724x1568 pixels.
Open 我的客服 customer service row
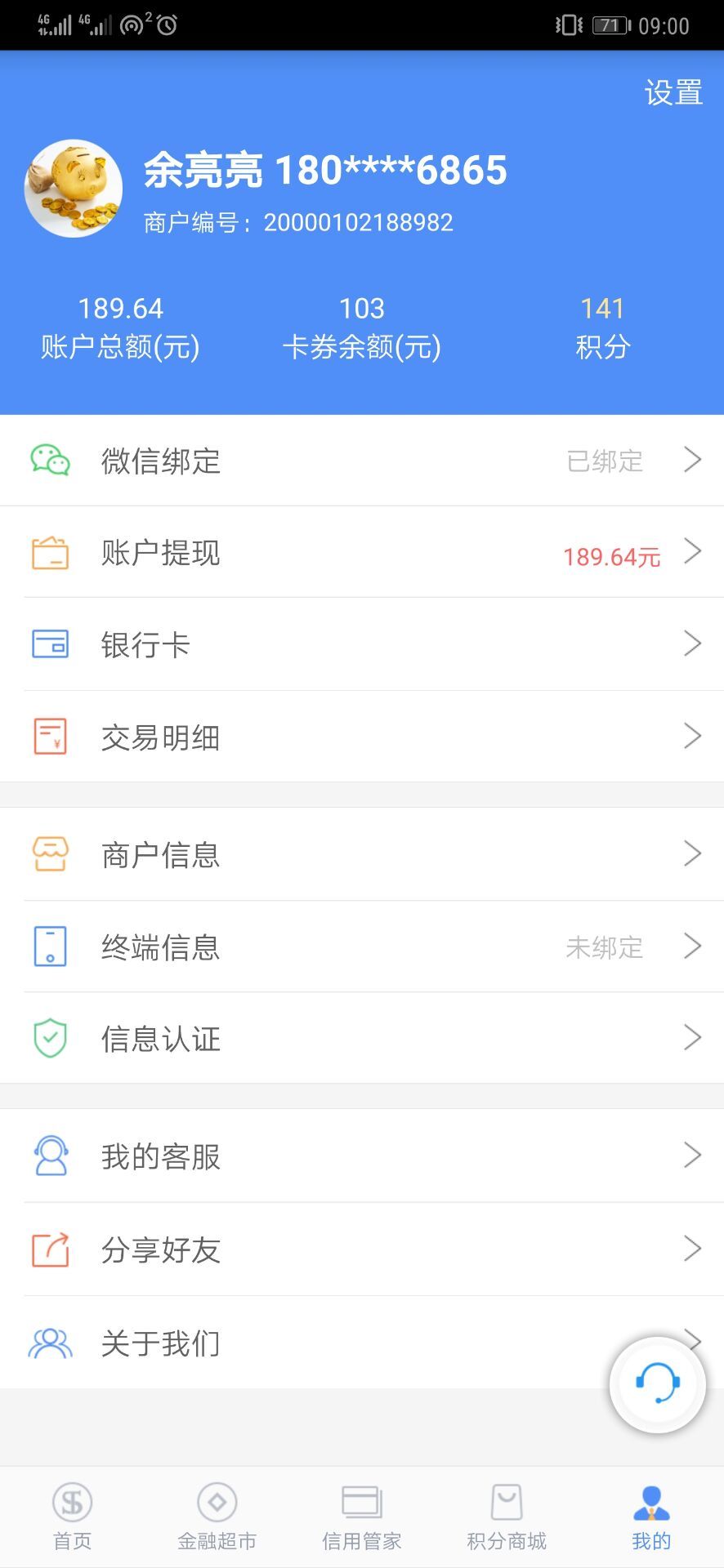(362, 1156)
